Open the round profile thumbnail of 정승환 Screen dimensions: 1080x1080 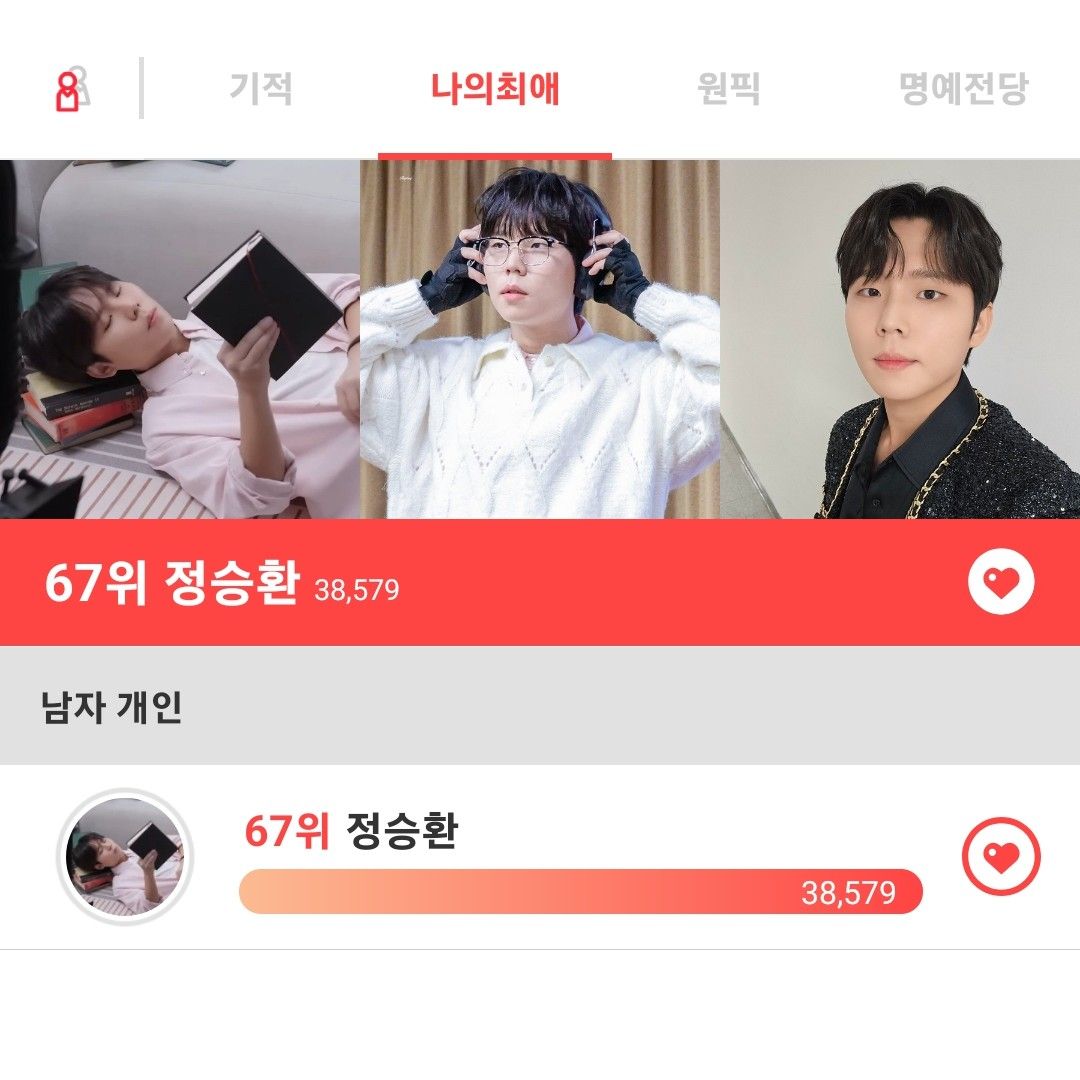[125, 857]
